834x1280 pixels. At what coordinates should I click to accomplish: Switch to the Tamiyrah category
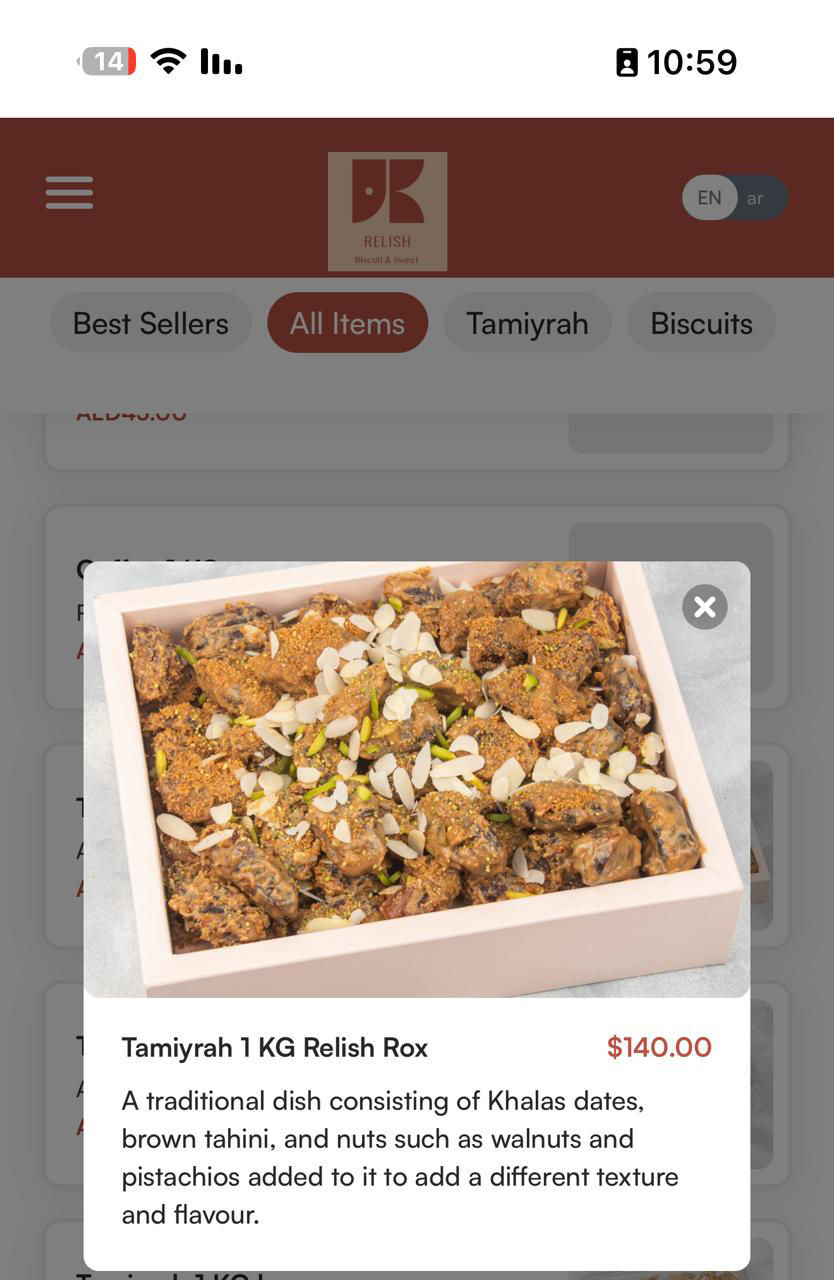point(527,323)
